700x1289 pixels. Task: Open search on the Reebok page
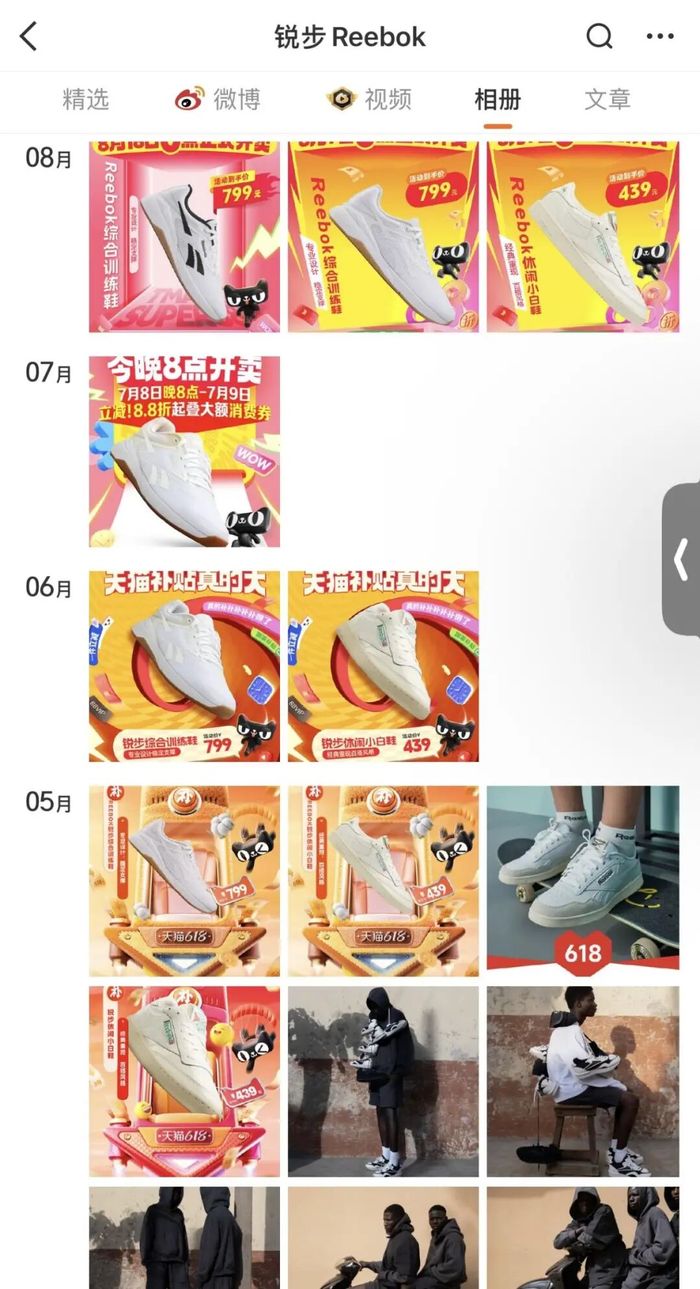(x=599, y=37)
